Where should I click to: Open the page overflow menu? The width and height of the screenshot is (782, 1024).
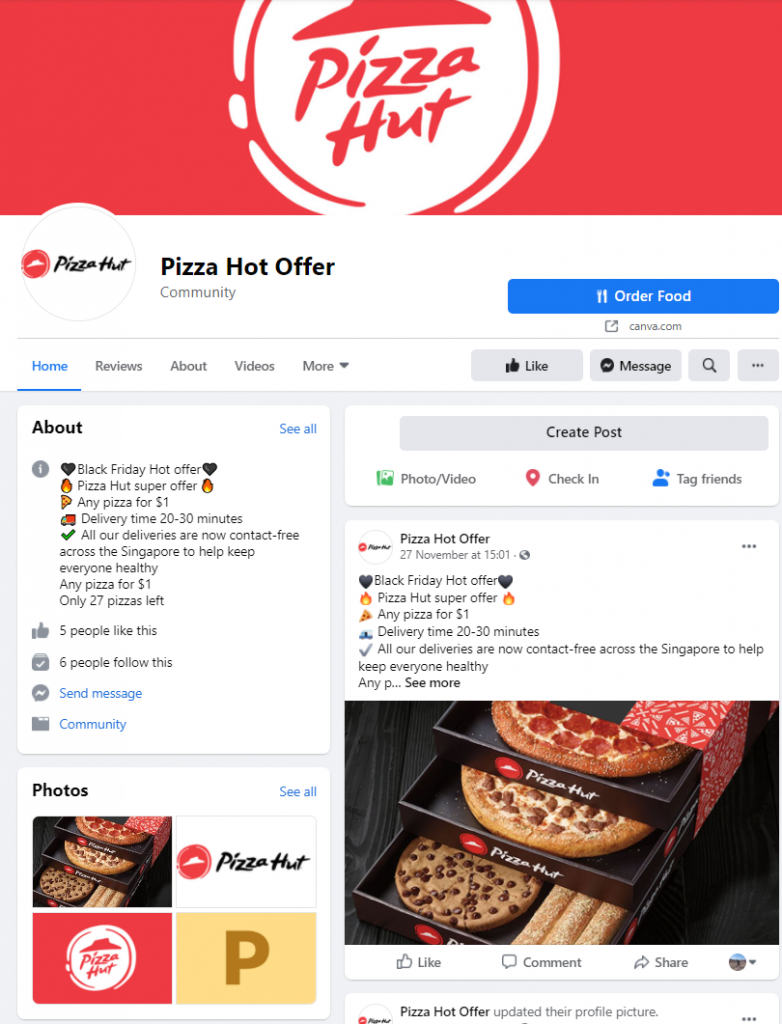coord(757,366)
